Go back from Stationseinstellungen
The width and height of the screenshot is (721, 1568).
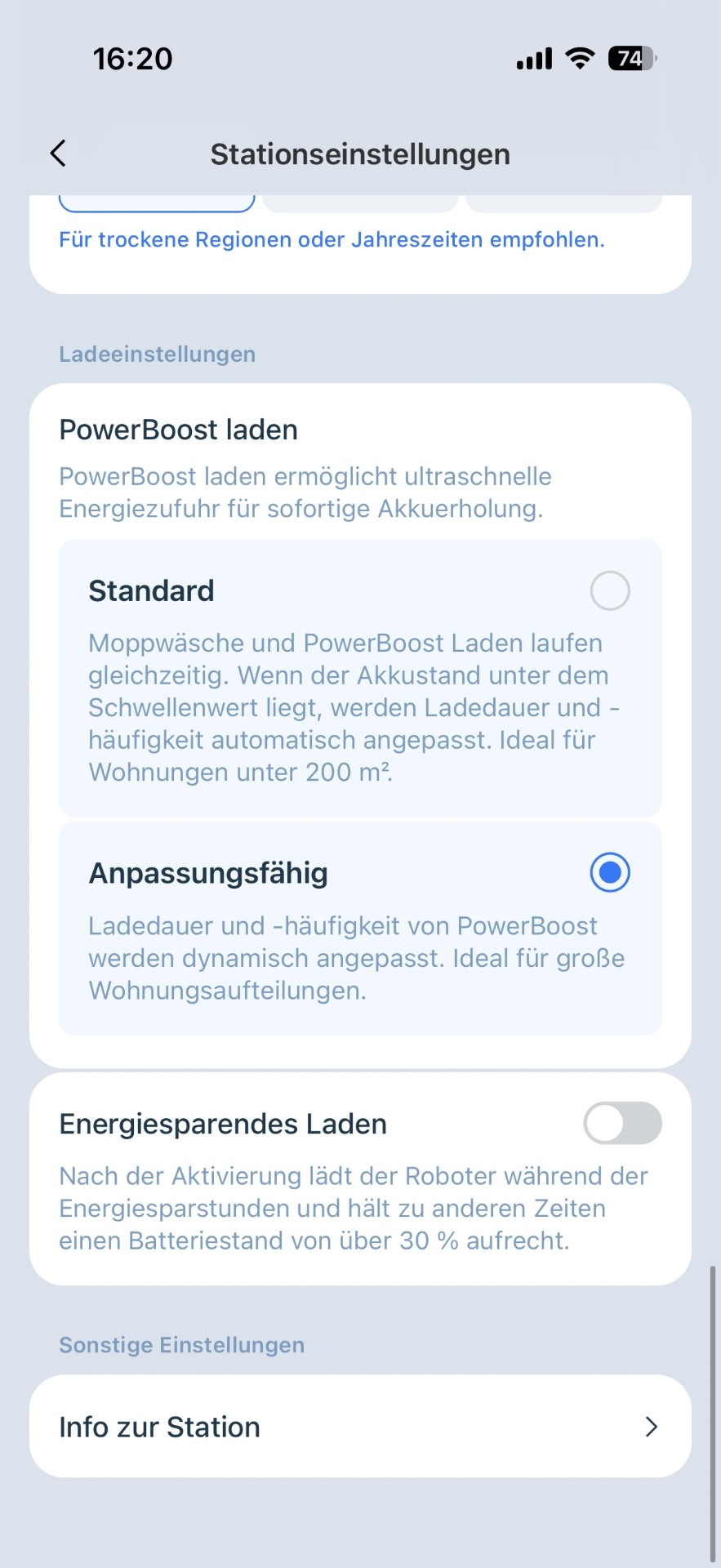pos(58,154)
